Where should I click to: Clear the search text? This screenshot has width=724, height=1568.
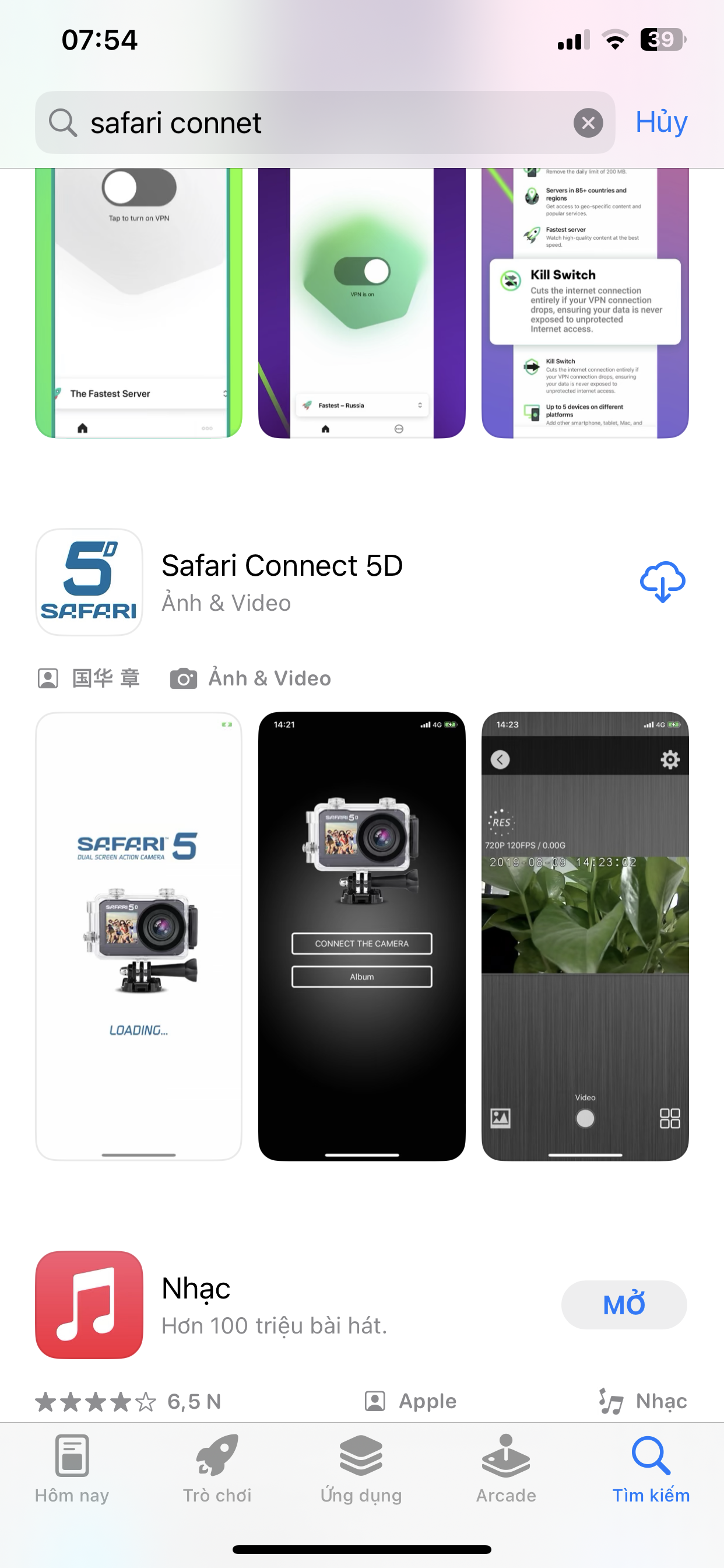click(x=588, y=123)
